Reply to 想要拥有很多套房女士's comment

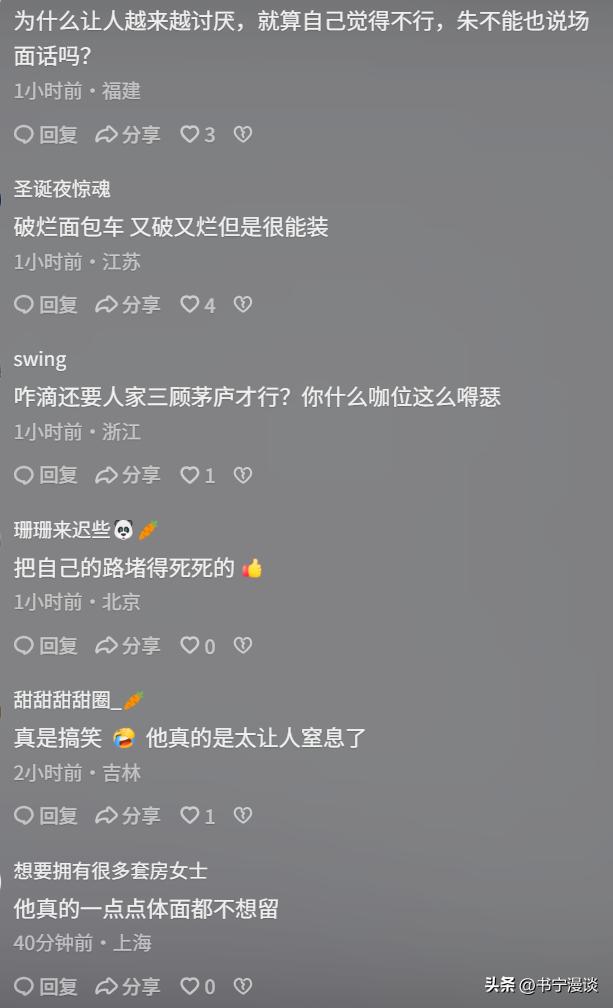pyautogui.click(x=46, y=986)
